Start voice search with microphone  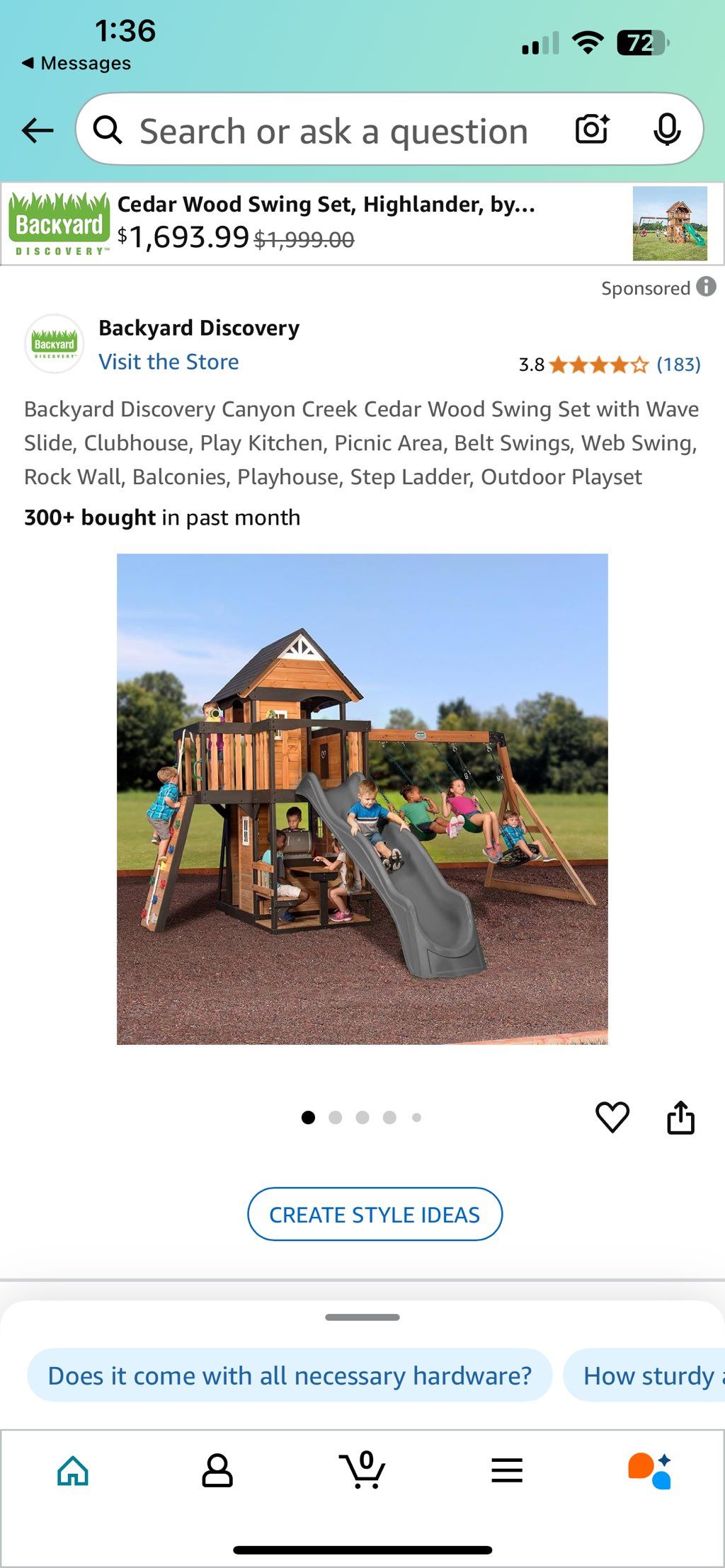coord(666,130)
